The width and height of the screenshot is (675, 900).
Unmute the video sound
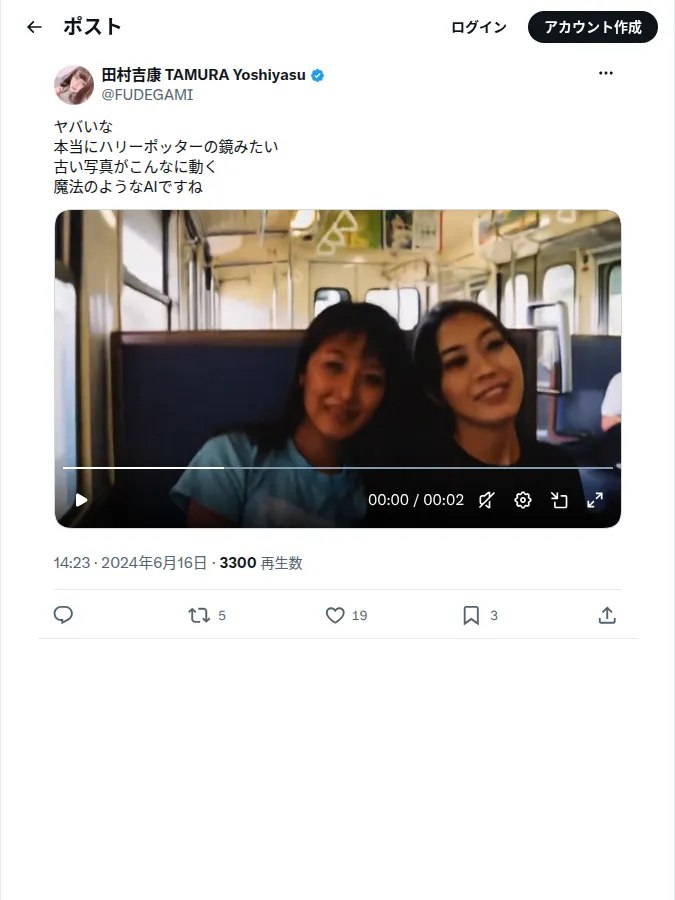coord(486,500)
